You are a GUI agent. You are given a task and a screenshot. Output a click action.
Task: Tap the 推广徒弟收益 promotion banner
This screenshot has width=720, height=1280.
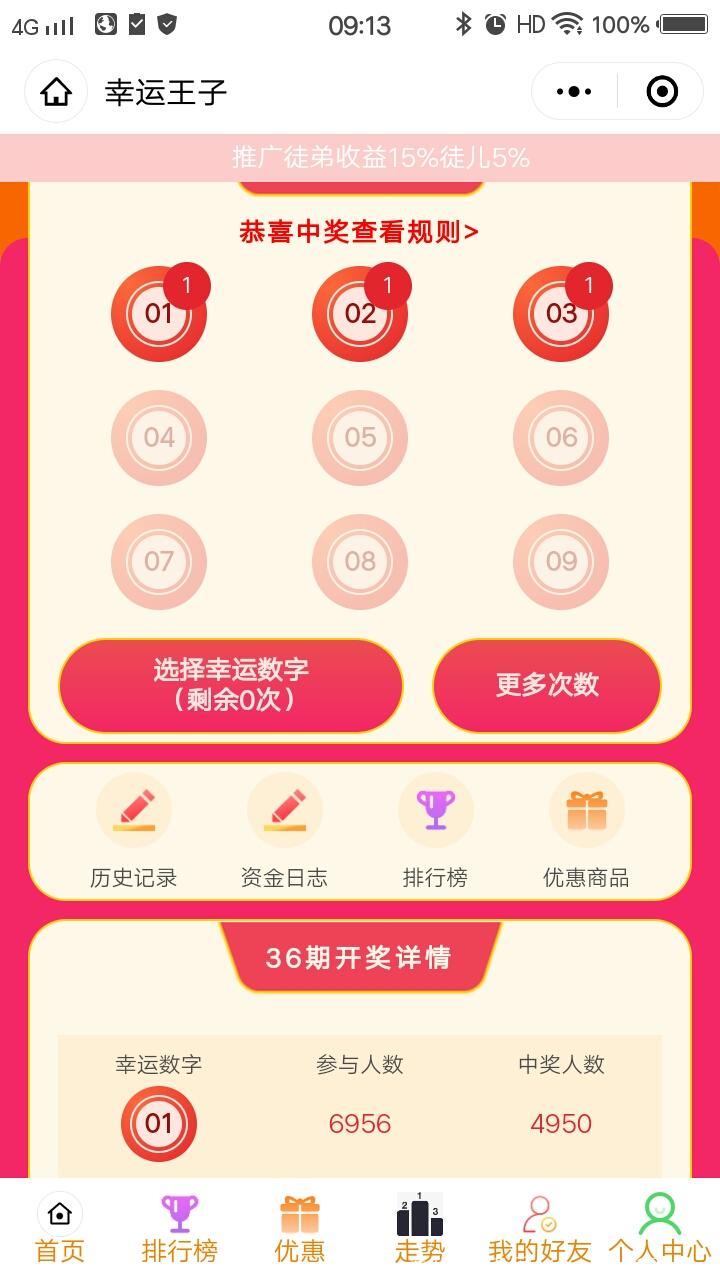(x=360, y=158)
